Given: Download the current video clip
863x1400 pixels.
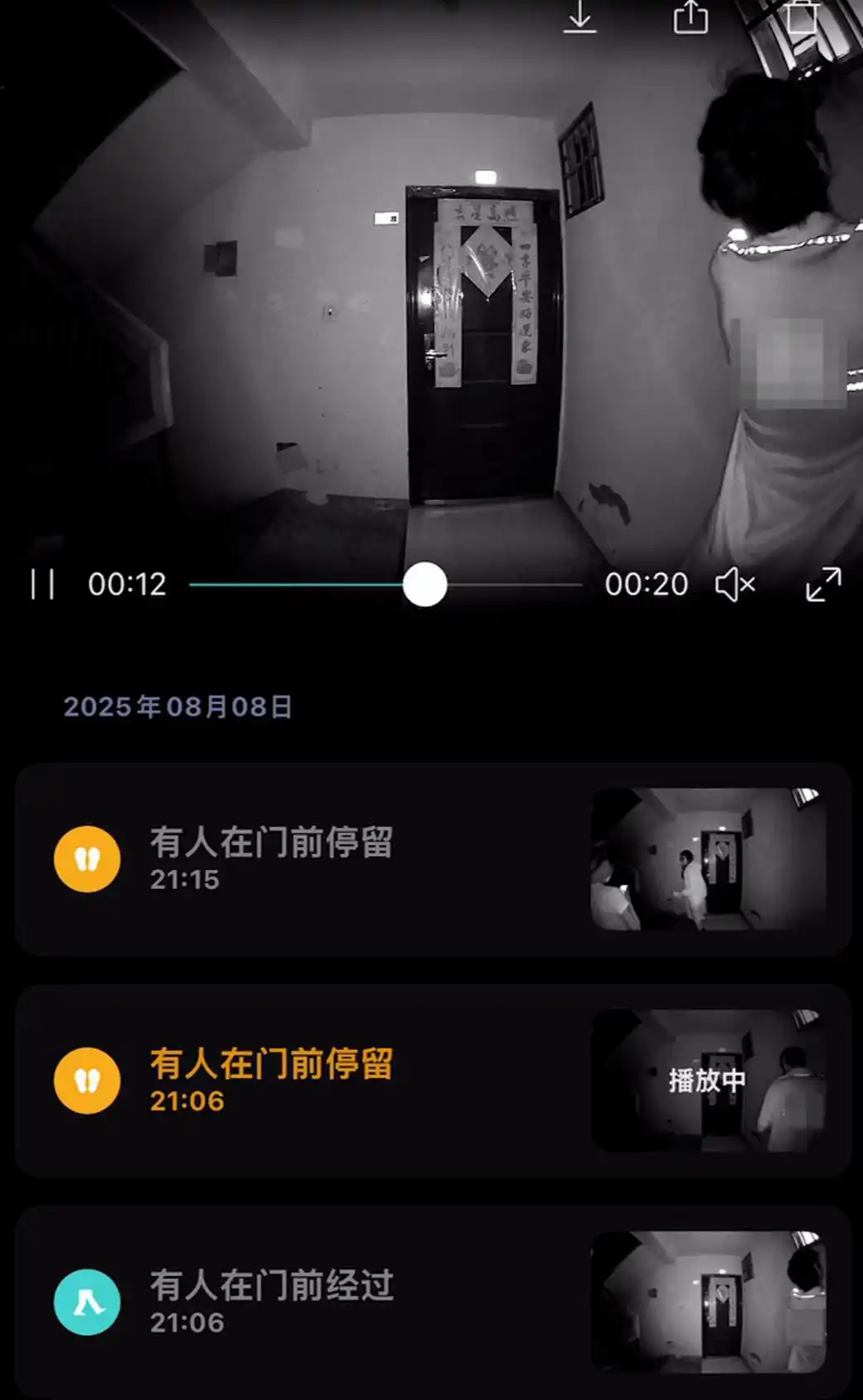Looking at the screenshot, I should (580, 17).
